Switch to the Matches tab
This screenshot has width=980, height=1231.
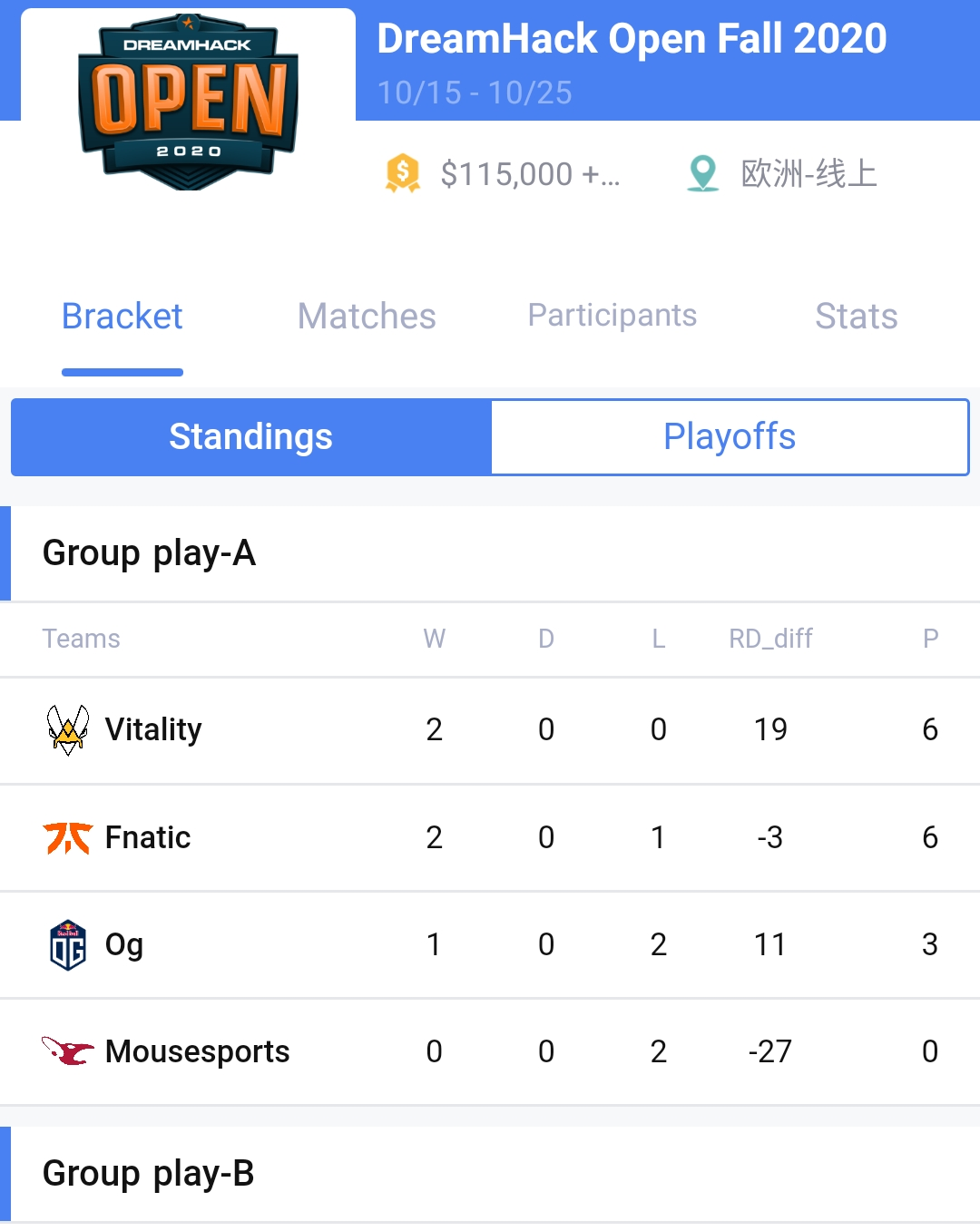(x=367, y=317)
